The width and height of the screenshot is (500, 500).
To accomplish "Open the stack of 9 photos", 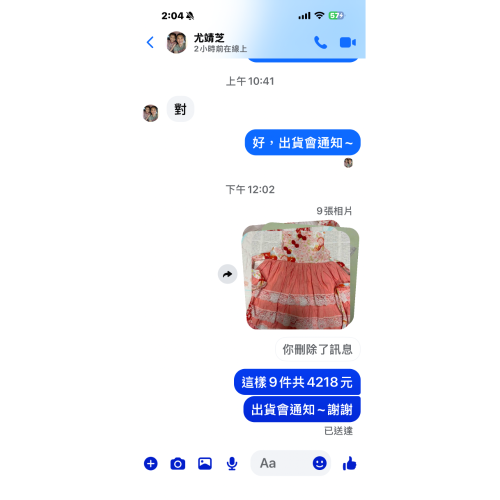I will [300, 275].
